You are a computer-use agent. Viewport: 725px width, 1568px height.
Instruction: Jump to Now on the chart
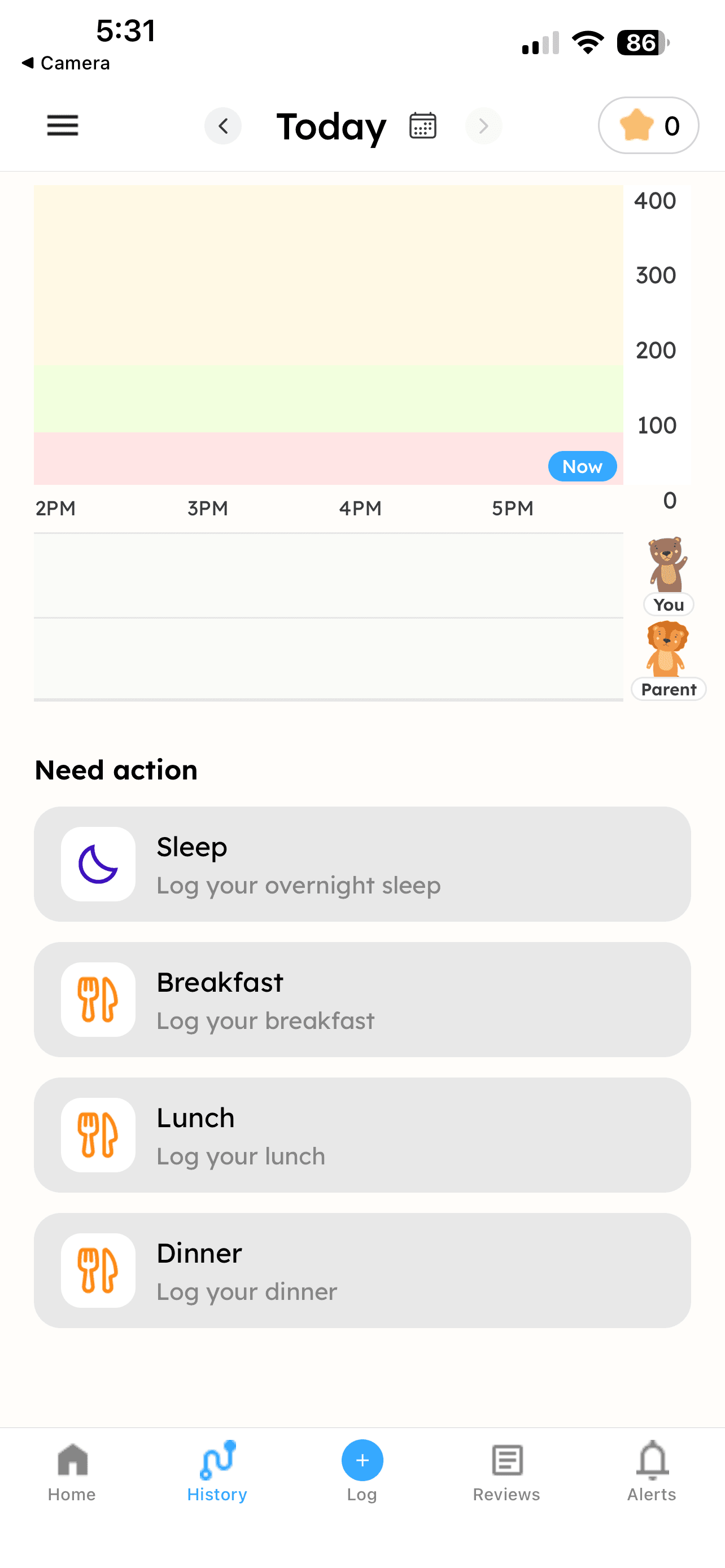coord(582,466)
